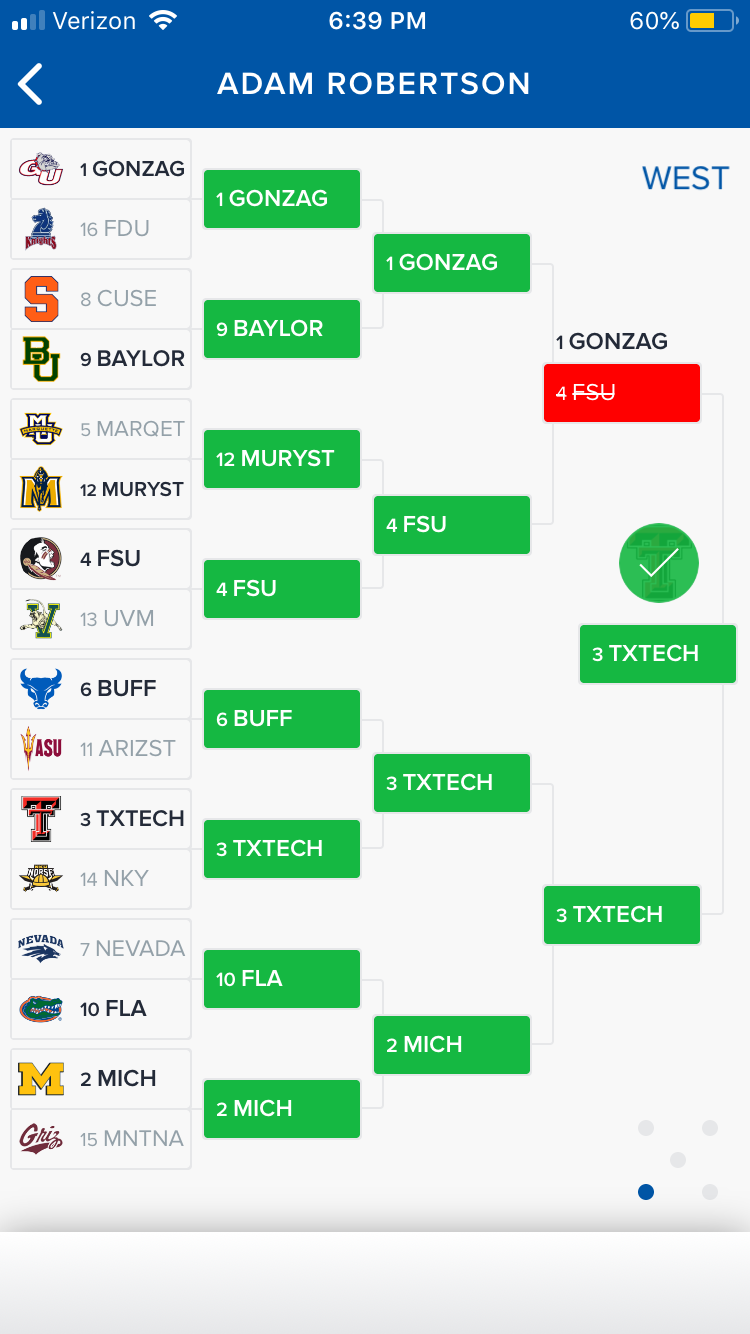Select the Texas Tech champion check icon

click(659, 563)
